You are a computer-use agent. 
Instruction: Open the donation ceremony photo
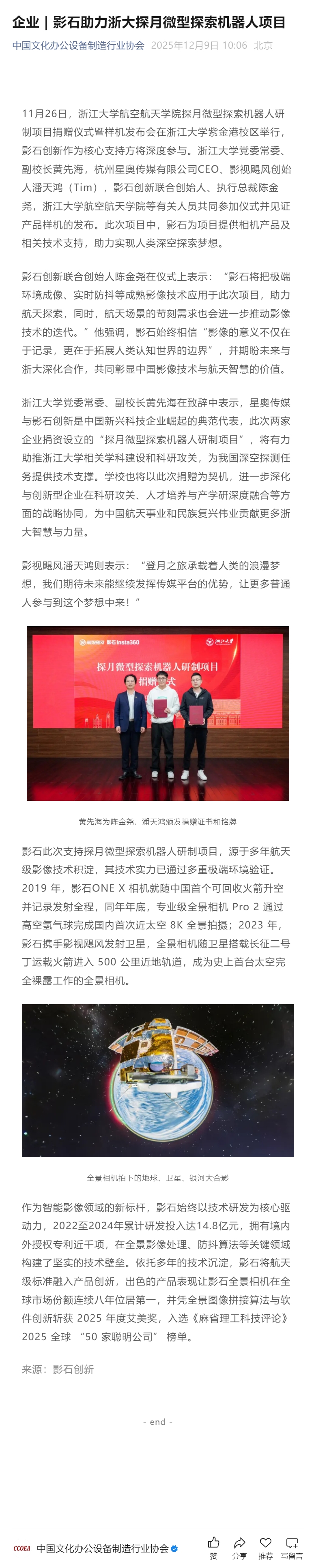pyautogui.click(x=158, y=713)
